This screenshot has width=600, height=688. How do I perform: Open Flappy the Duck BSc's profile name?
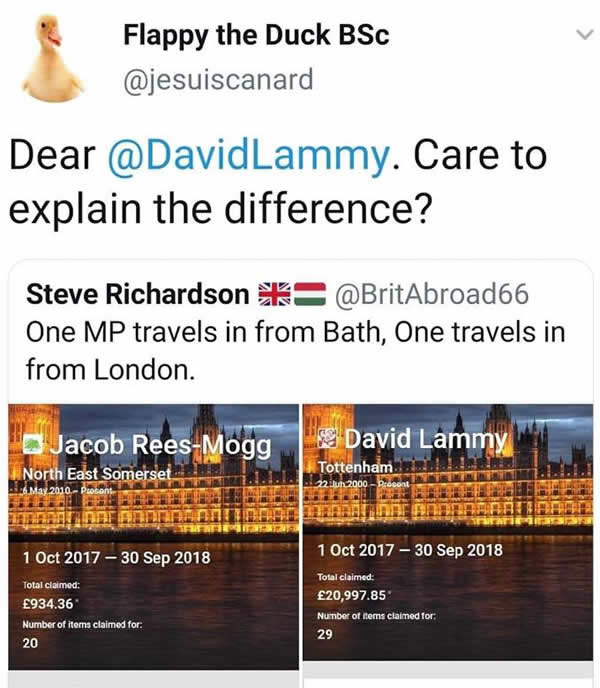[256, 34]
